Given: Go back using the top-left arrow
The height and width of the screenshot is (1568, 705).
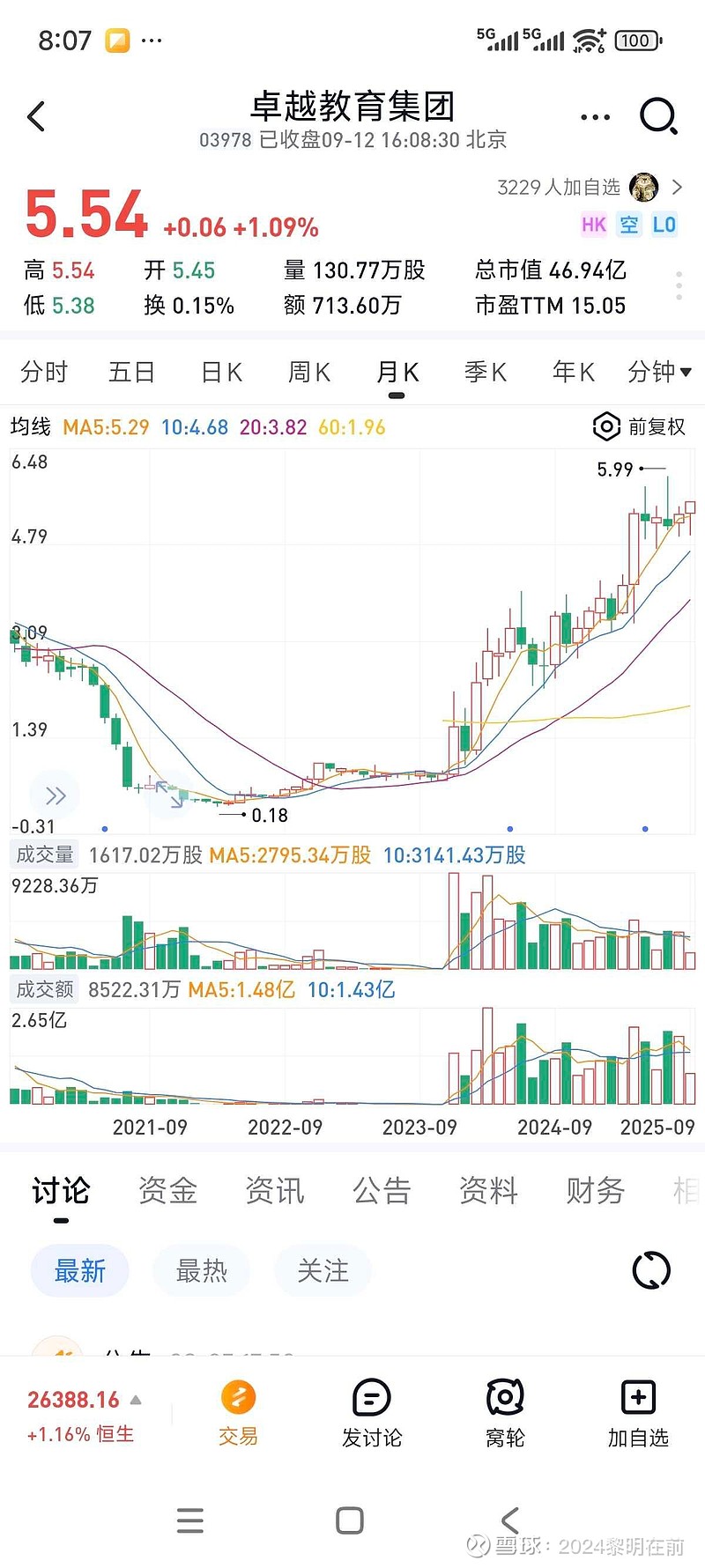Looking at the screenshot, I should (x=36, y=116).
